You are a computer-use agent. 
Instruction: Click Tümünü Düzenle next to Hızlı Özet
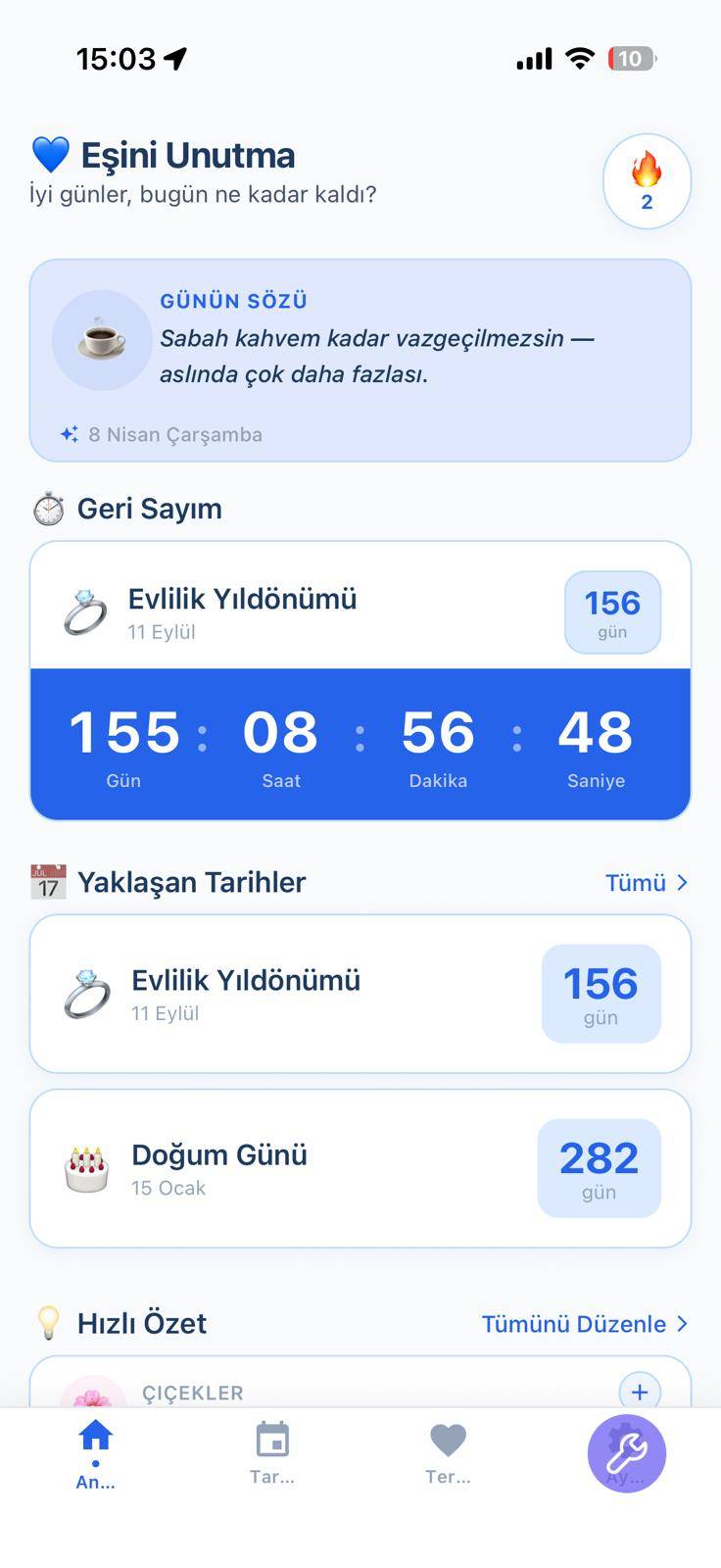coord(574,1323)
